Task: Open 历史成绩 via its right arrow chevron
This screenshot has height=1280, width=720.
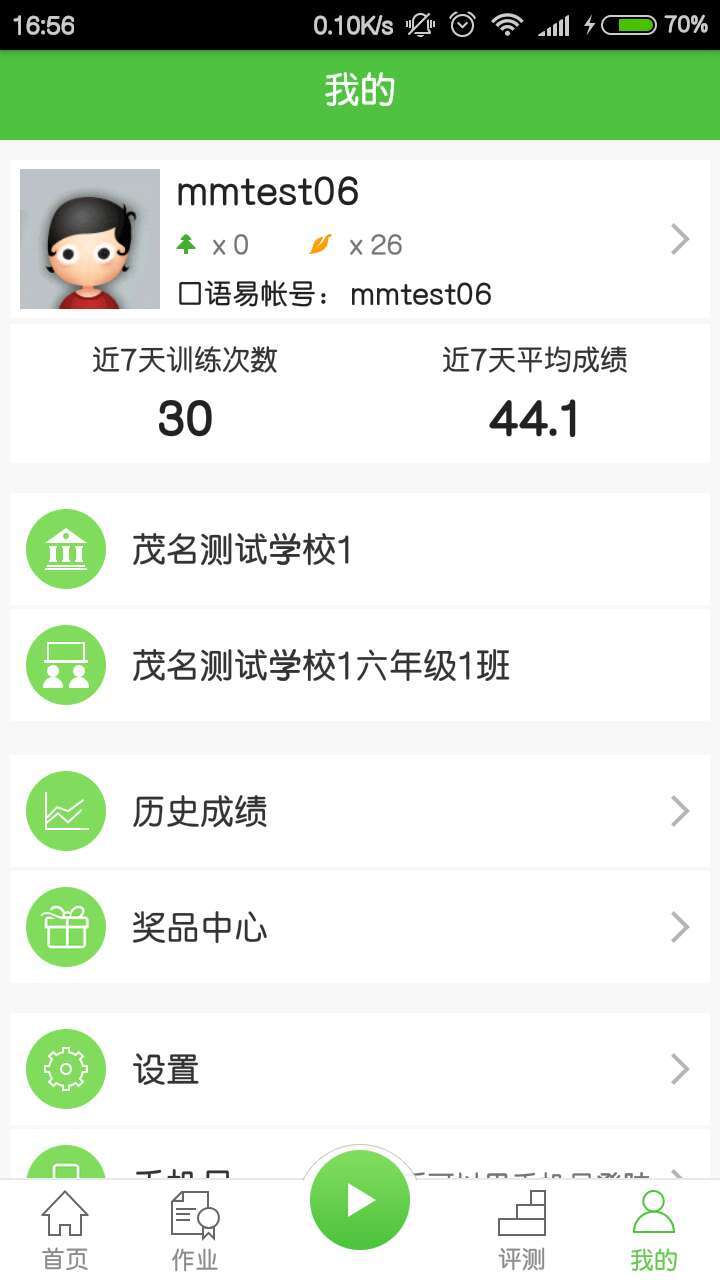Action: tap(681, 811)
